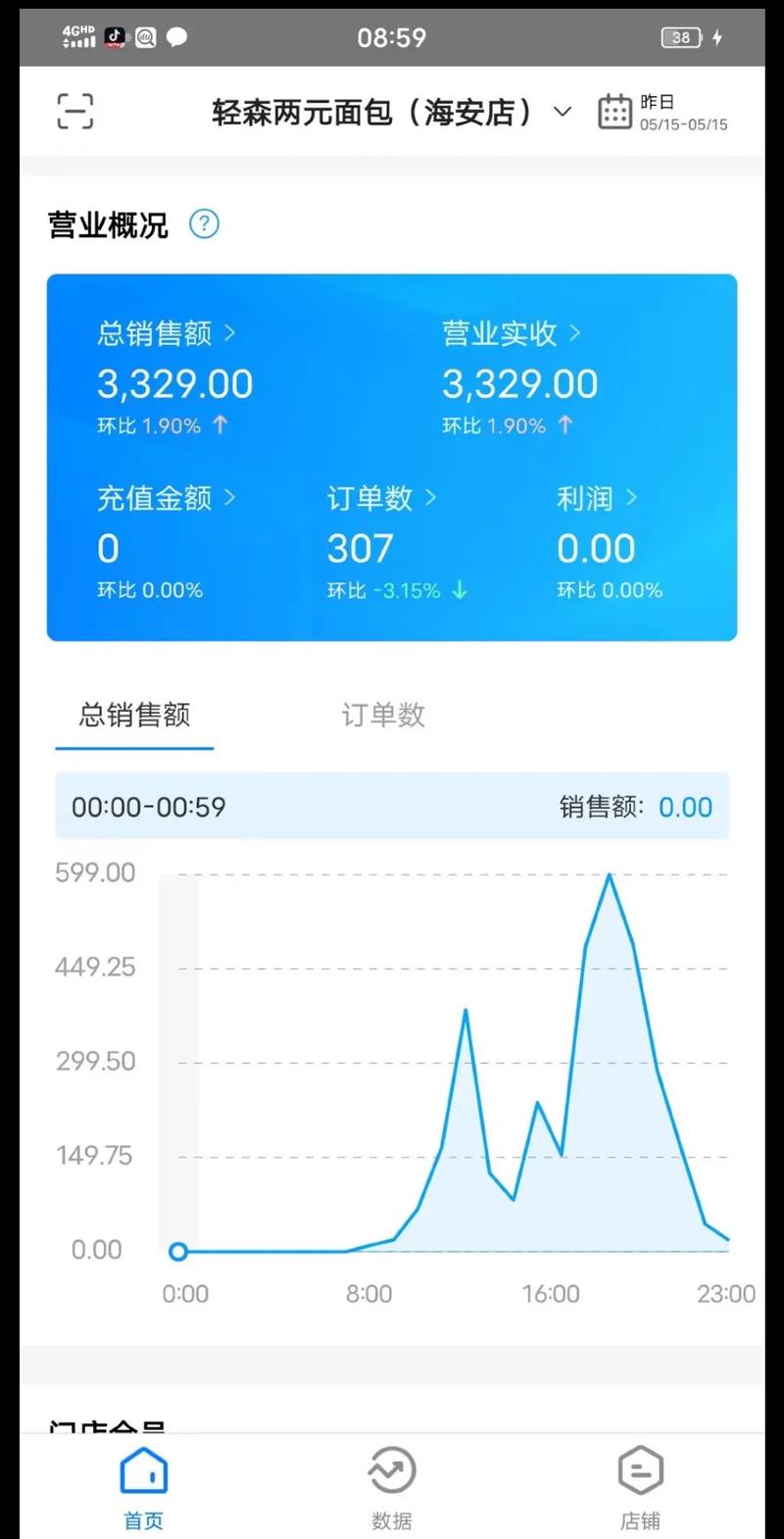This screenshot has width=784, height=1539.
Task: Select the 总销售额 chart tab
Action: [134, 716]
